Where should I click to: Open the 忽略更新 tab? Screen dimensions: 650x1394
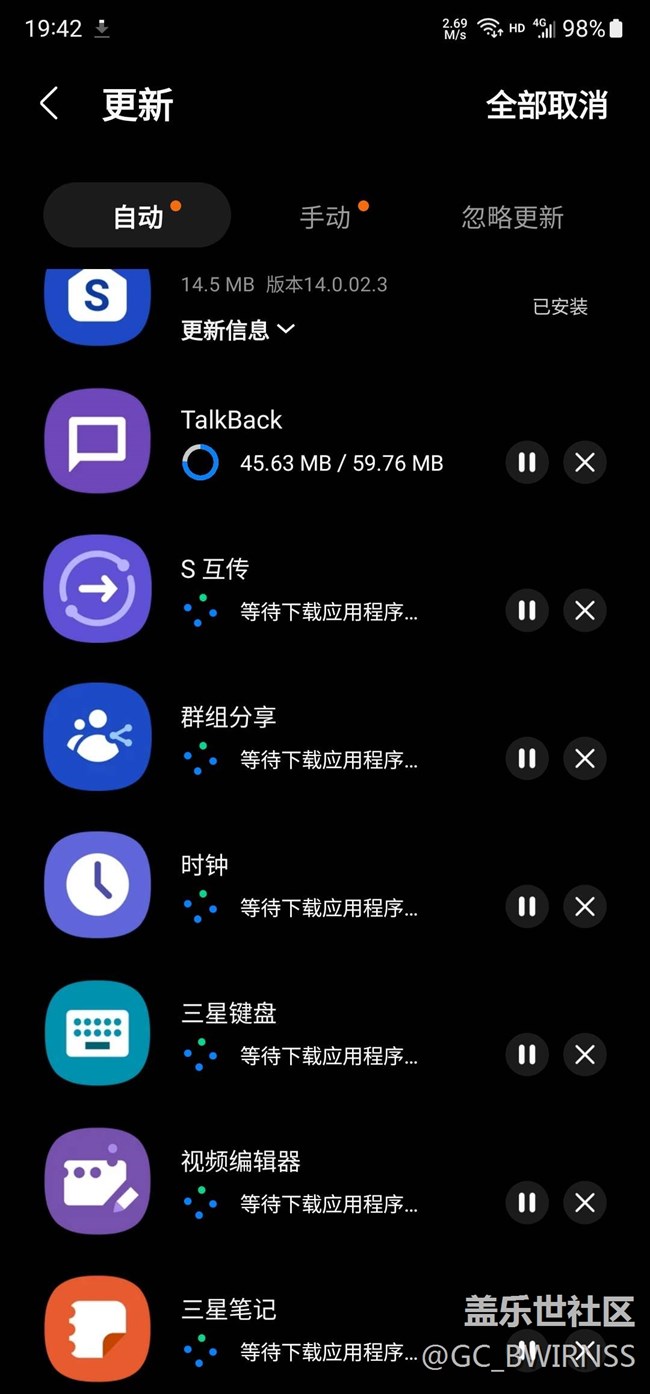512,217
